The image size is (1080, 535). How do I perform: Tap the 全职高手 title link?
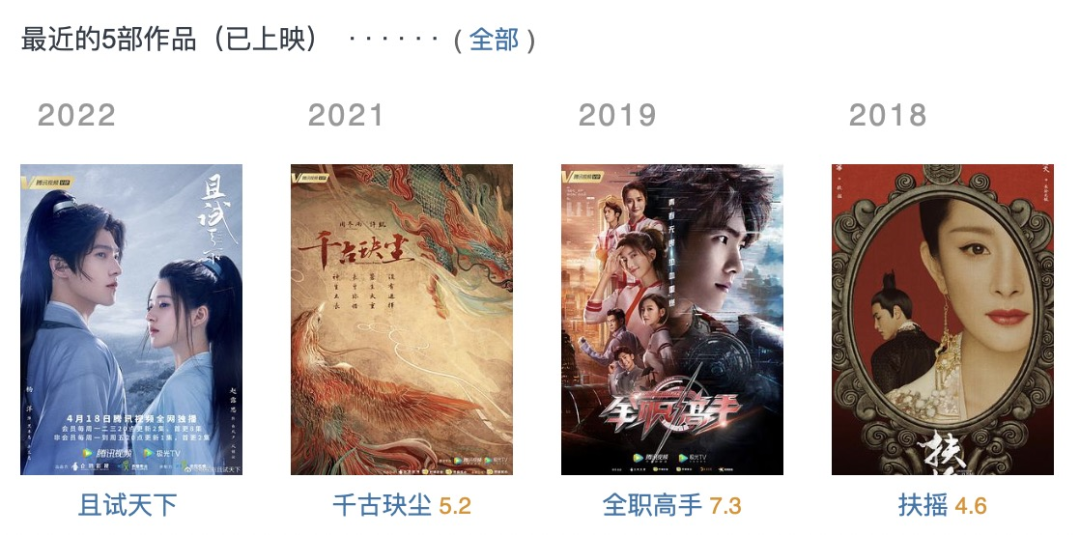tap(653, 505)
